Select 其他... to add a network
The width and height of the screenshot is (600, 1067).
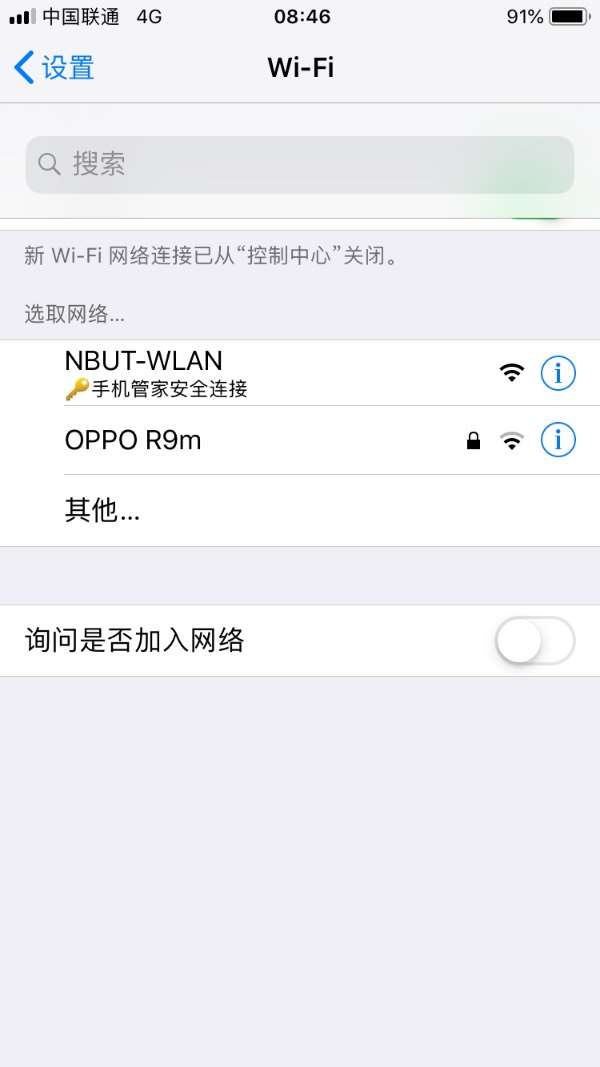click(300, 510)
